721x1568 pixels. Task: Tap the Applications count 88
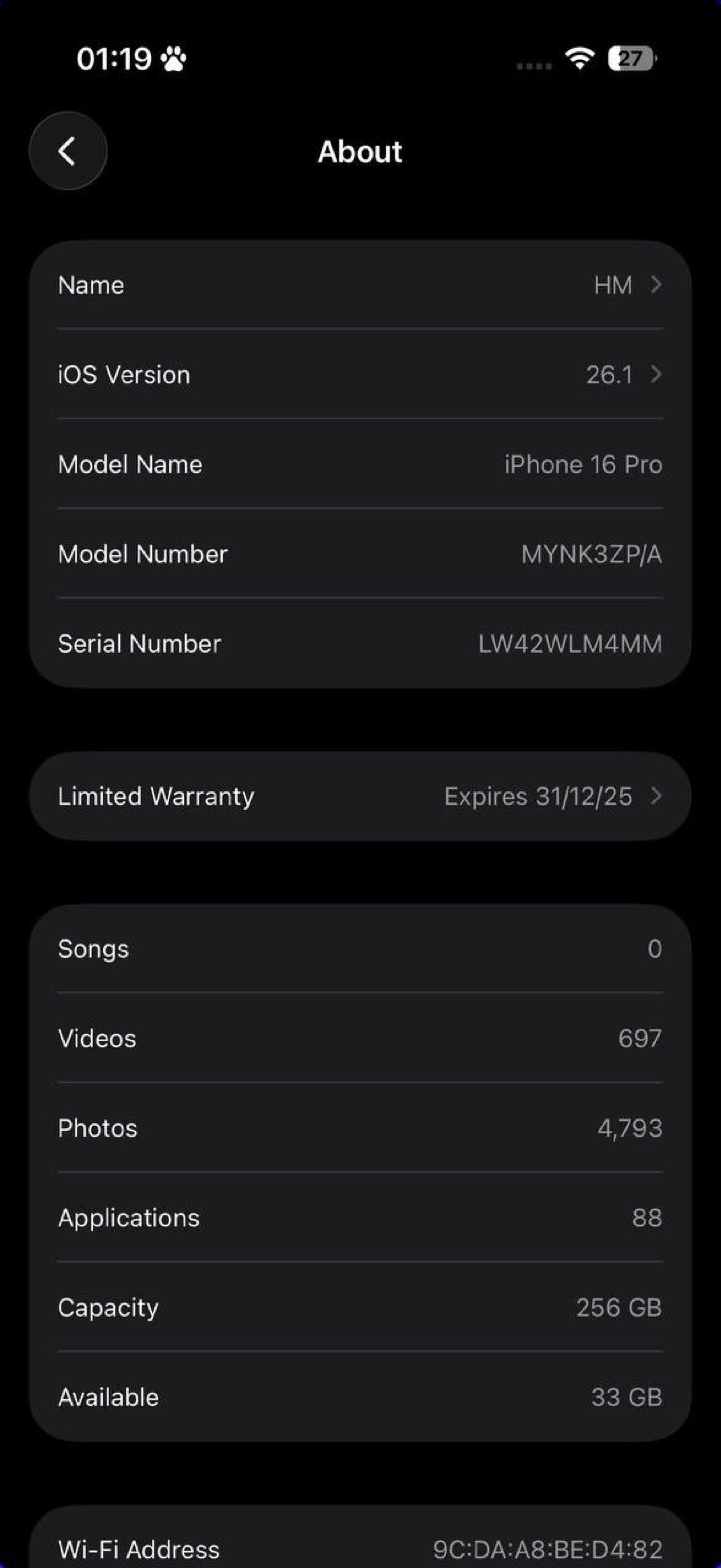647,1218
